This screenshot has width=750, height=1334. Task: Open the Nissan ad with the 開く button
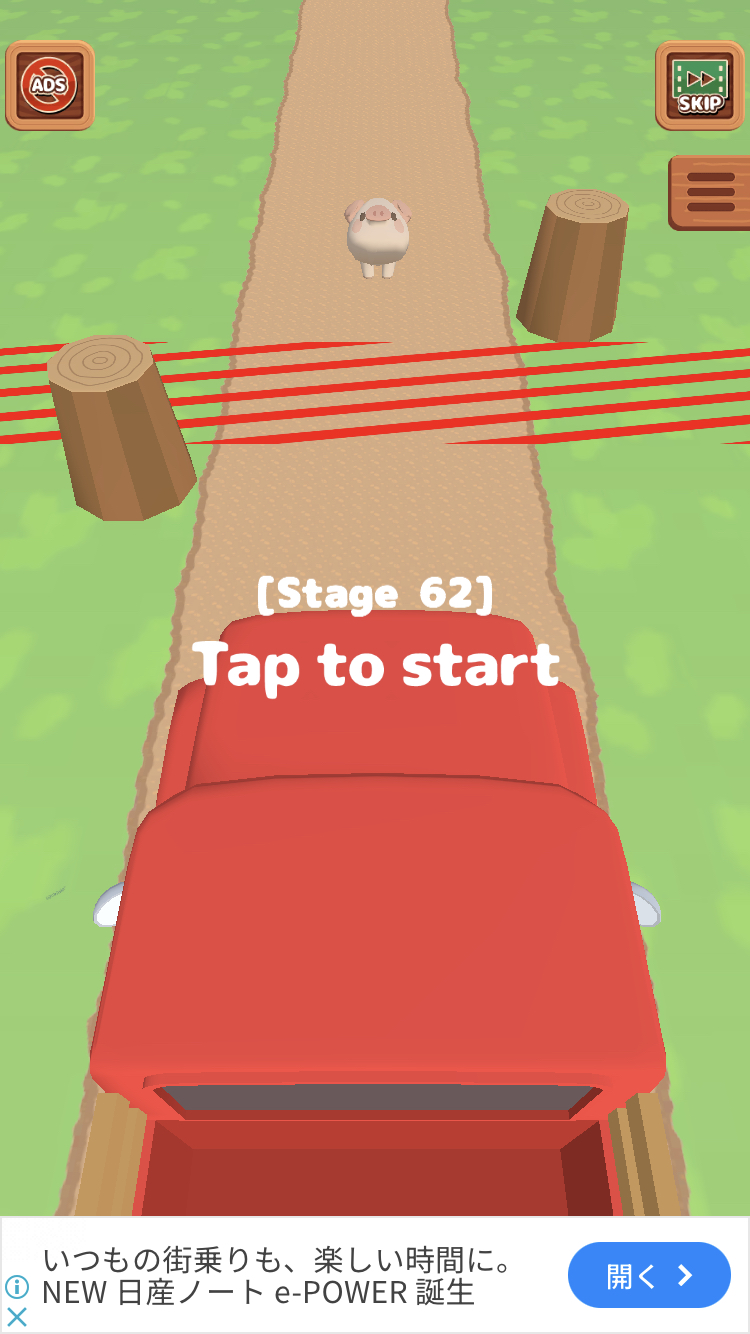649,1275
